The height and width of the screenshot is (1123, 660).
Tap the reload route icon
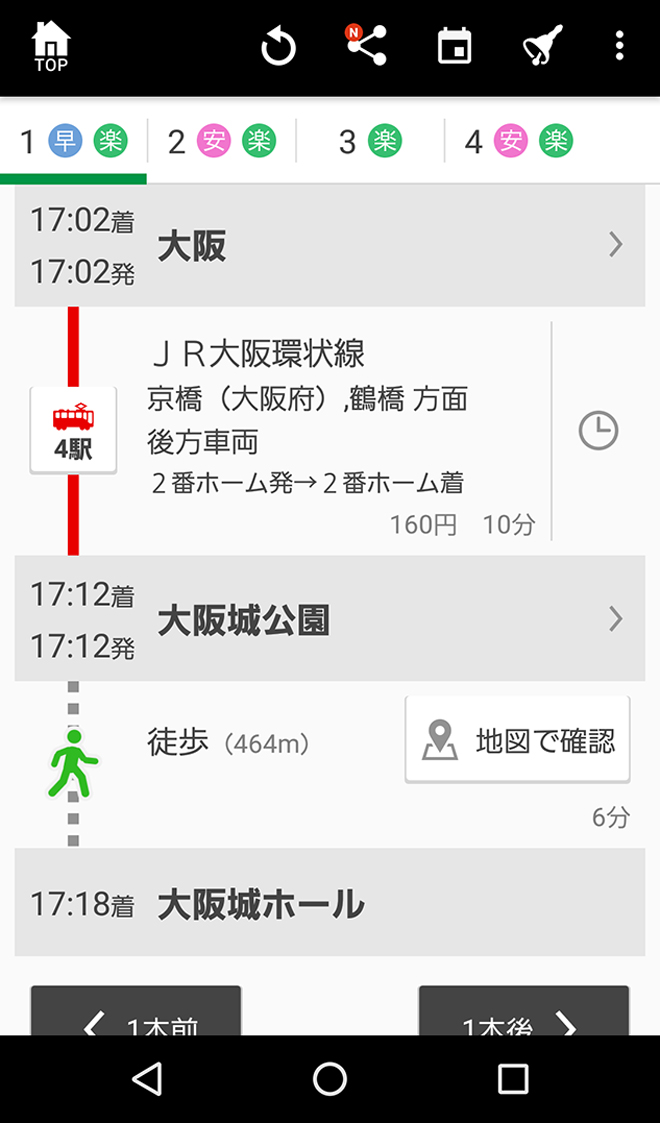pos(278,47)
